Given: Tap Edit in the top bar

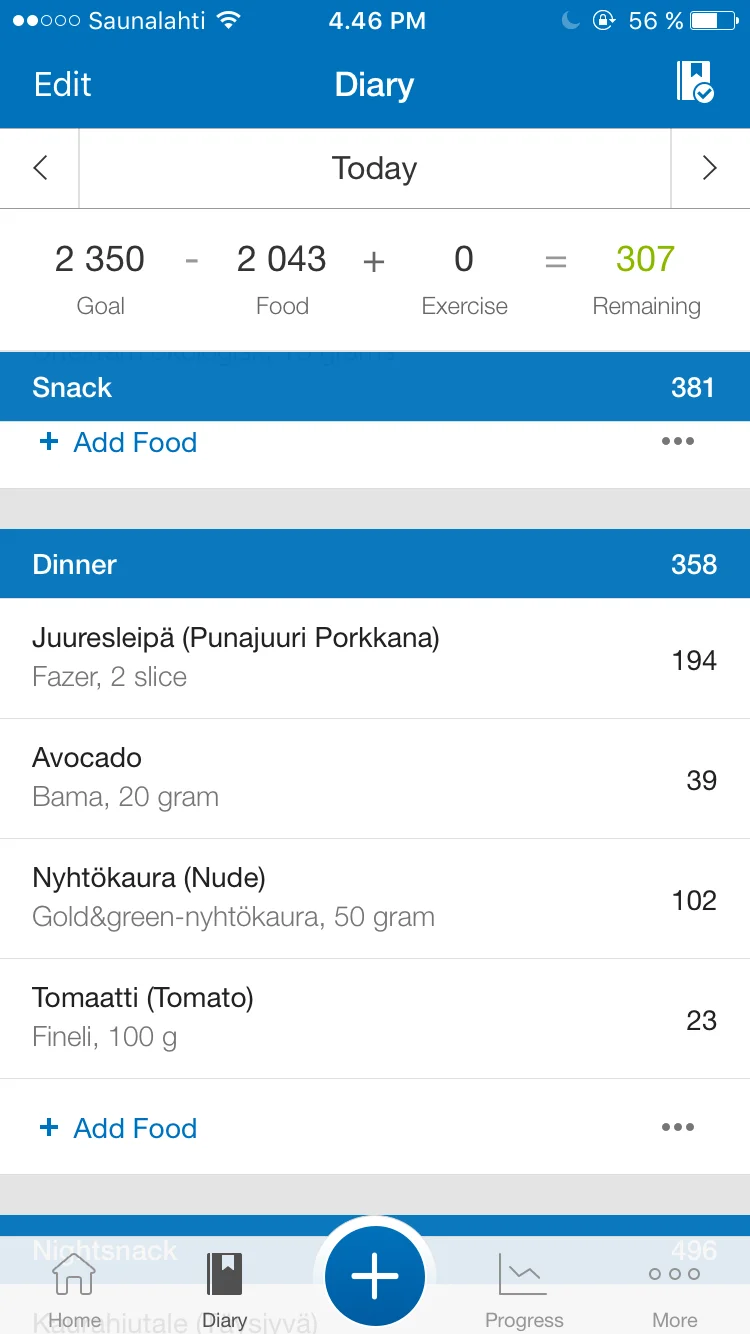Looking at the screenshot, I should 62,85.
